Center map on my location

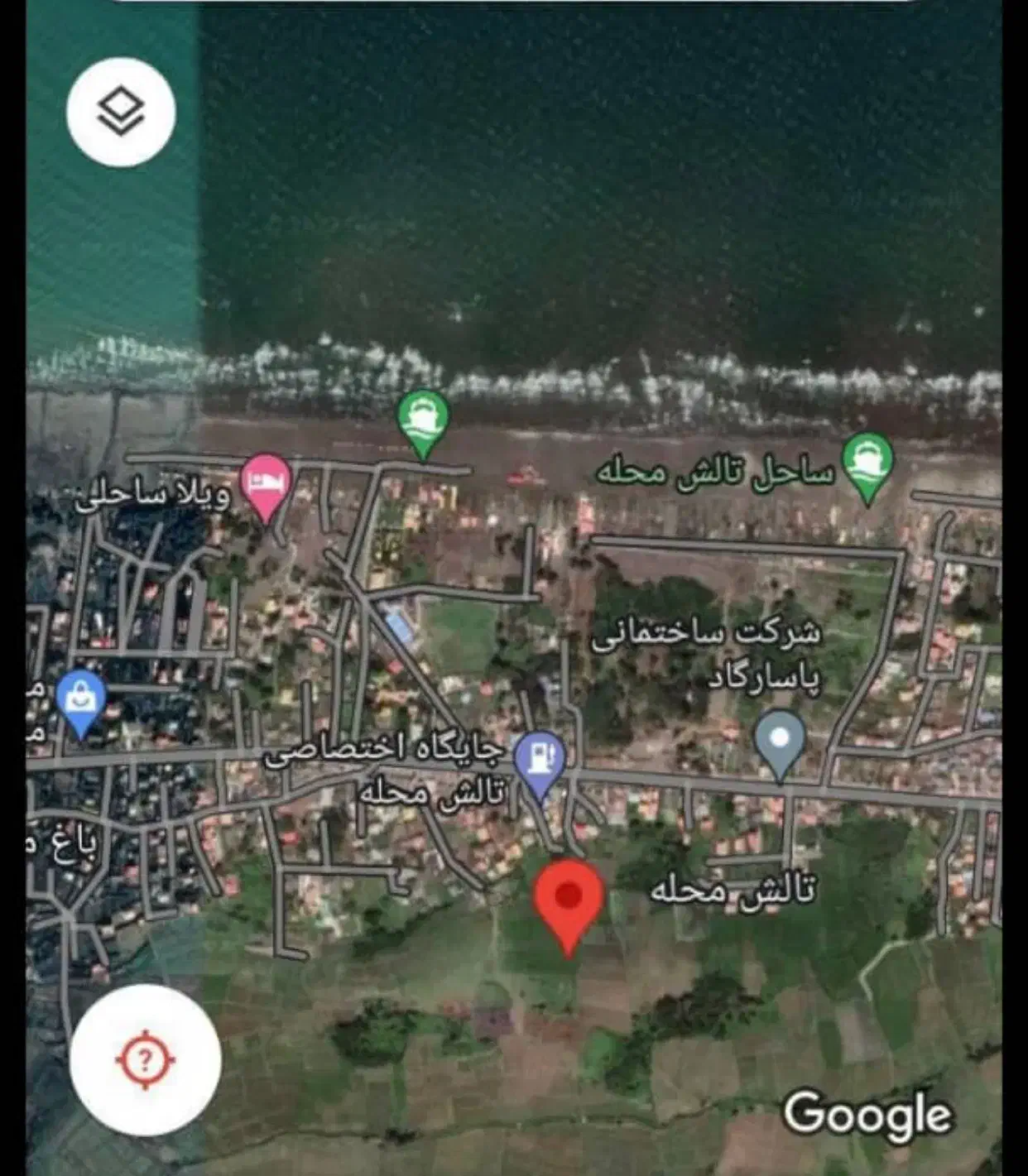tap(145, 1058)
